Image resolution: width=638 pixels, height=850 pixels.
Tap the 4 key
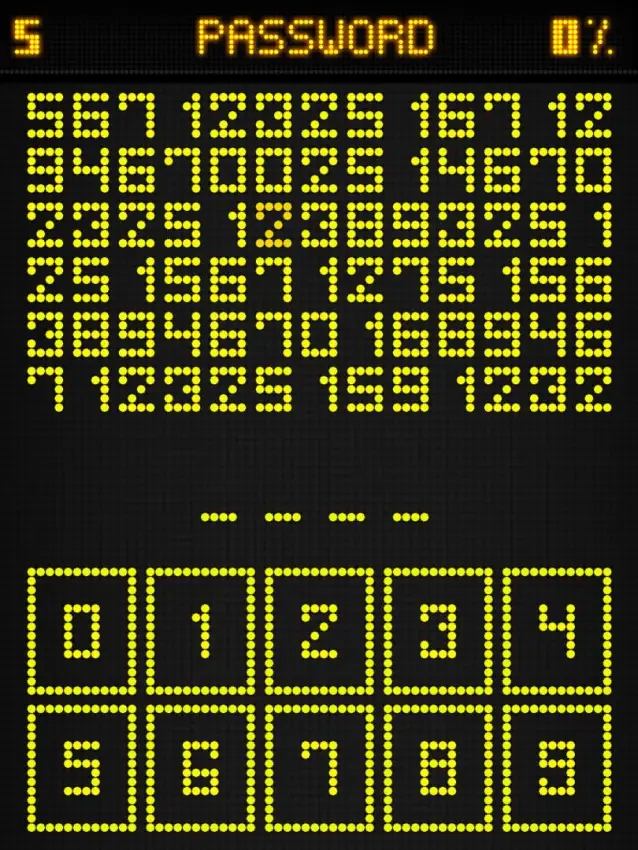coord(558,631)
